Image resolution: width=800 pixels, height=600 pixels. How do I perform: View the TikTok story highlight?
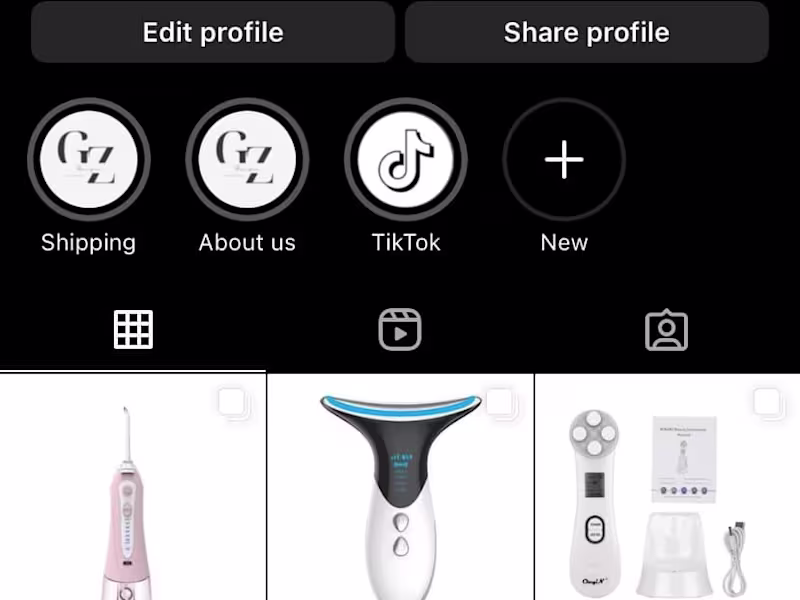click(x=406, y=160)
